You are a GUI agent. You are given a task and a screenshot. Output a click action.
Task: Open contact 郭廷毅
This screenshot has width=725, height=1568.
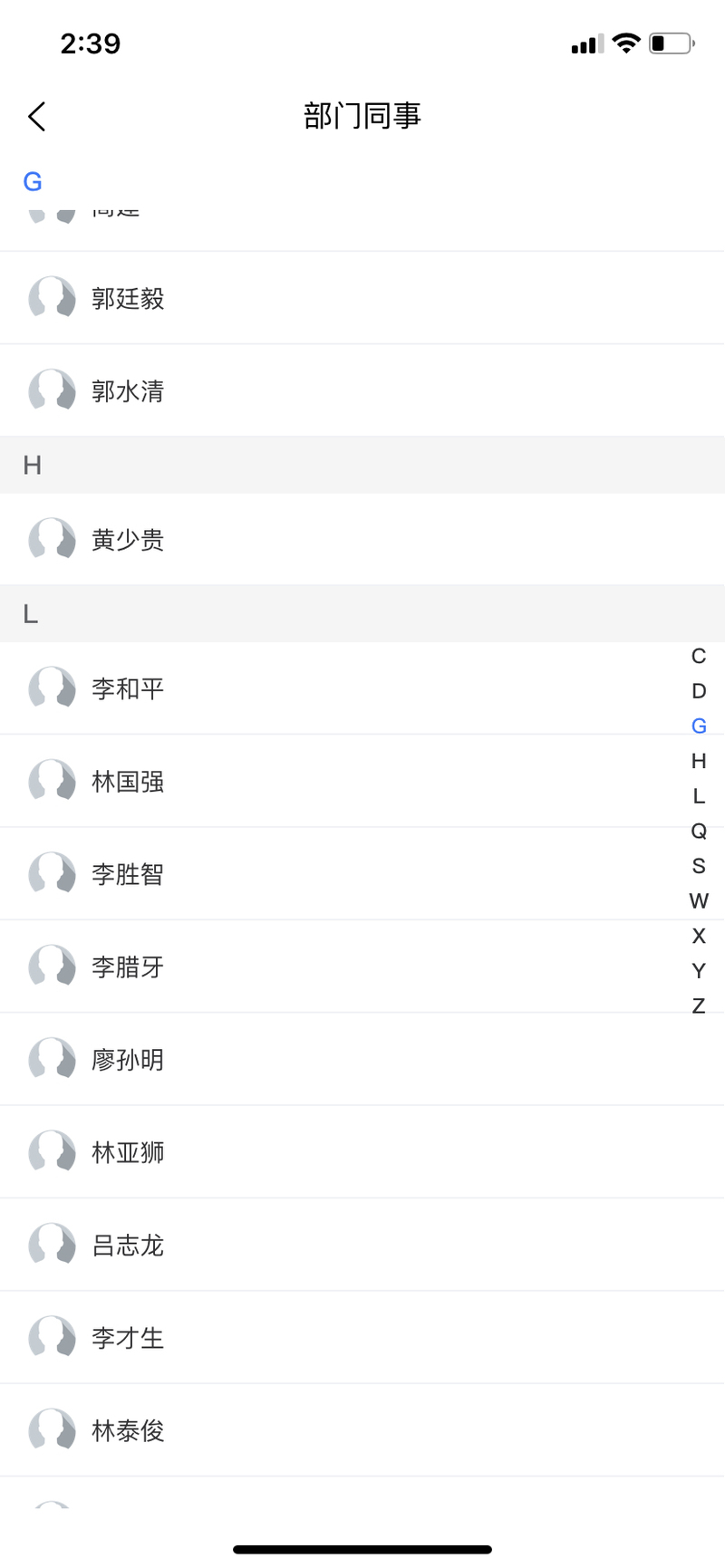coord(362,298)
